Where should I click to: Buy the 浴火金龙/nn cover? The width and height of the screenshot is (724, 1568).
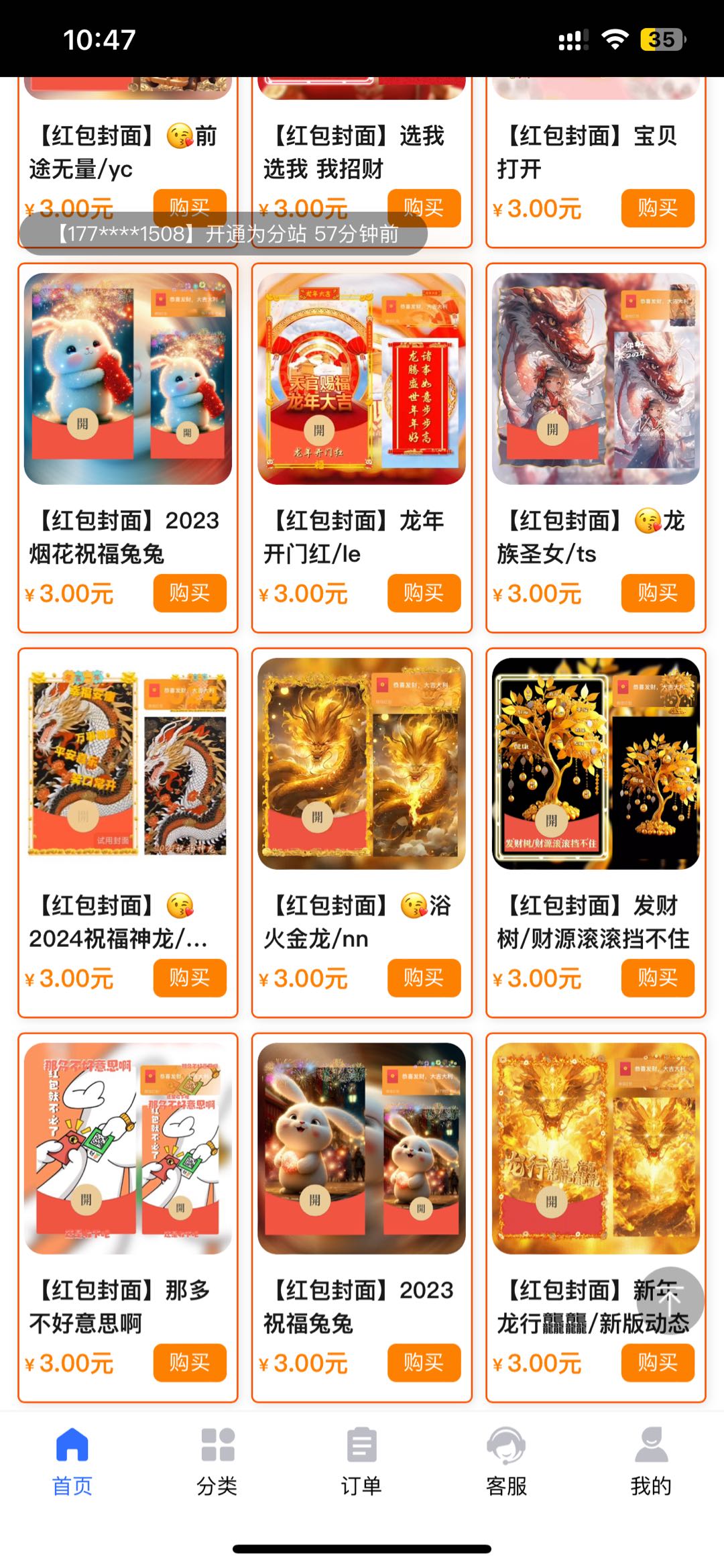tap(424, 978)
